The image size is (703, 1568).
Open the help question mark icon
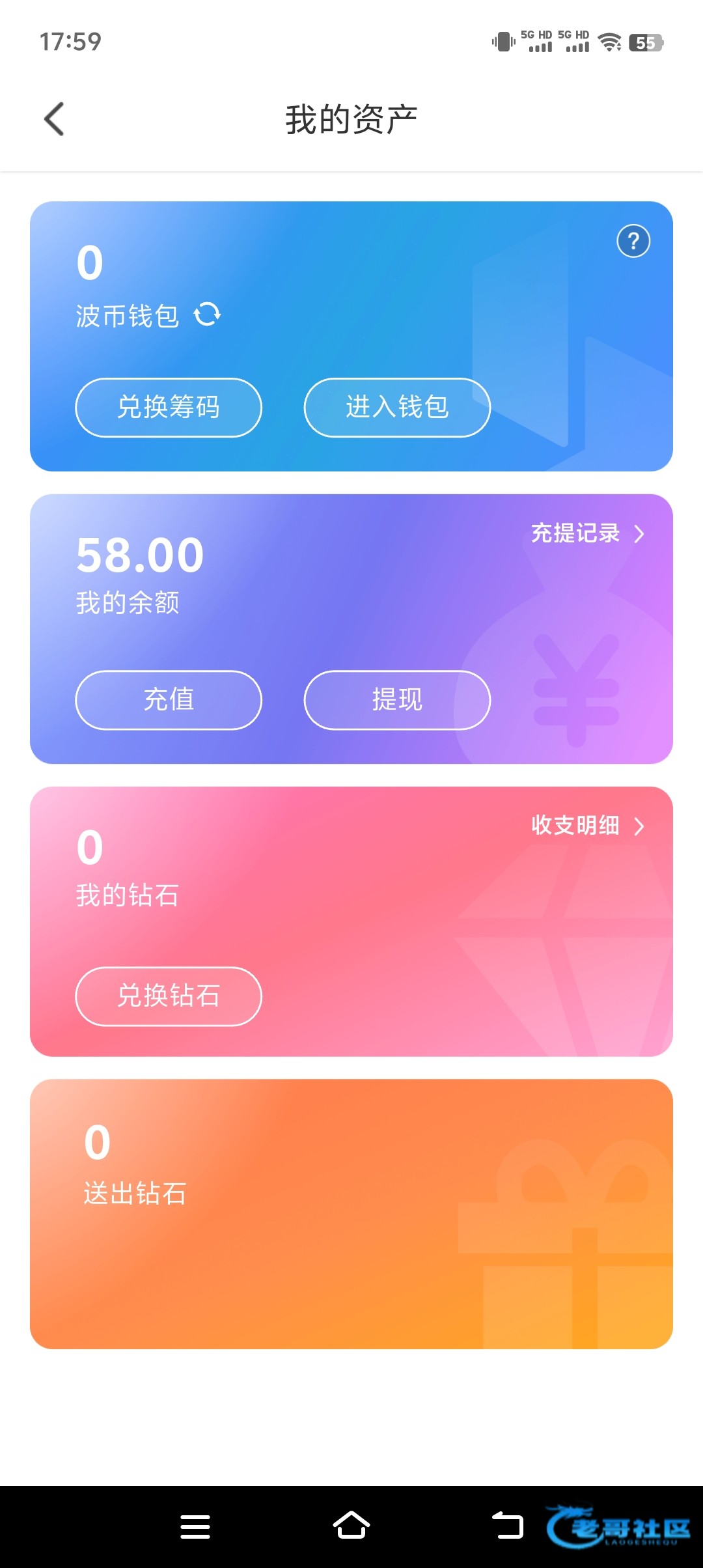(633, 241)
